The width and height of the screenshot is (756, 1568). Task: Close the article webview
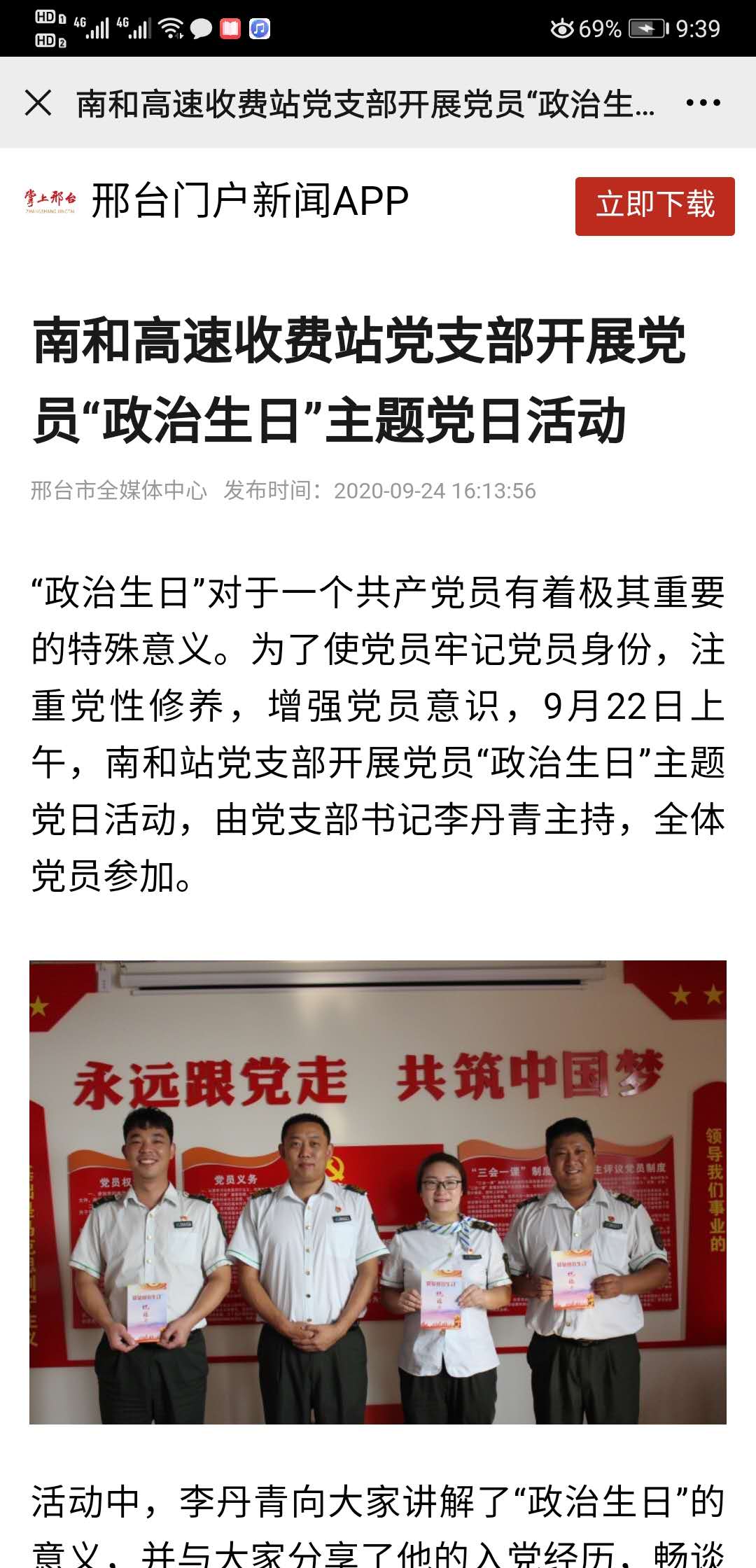coord(38,103)
